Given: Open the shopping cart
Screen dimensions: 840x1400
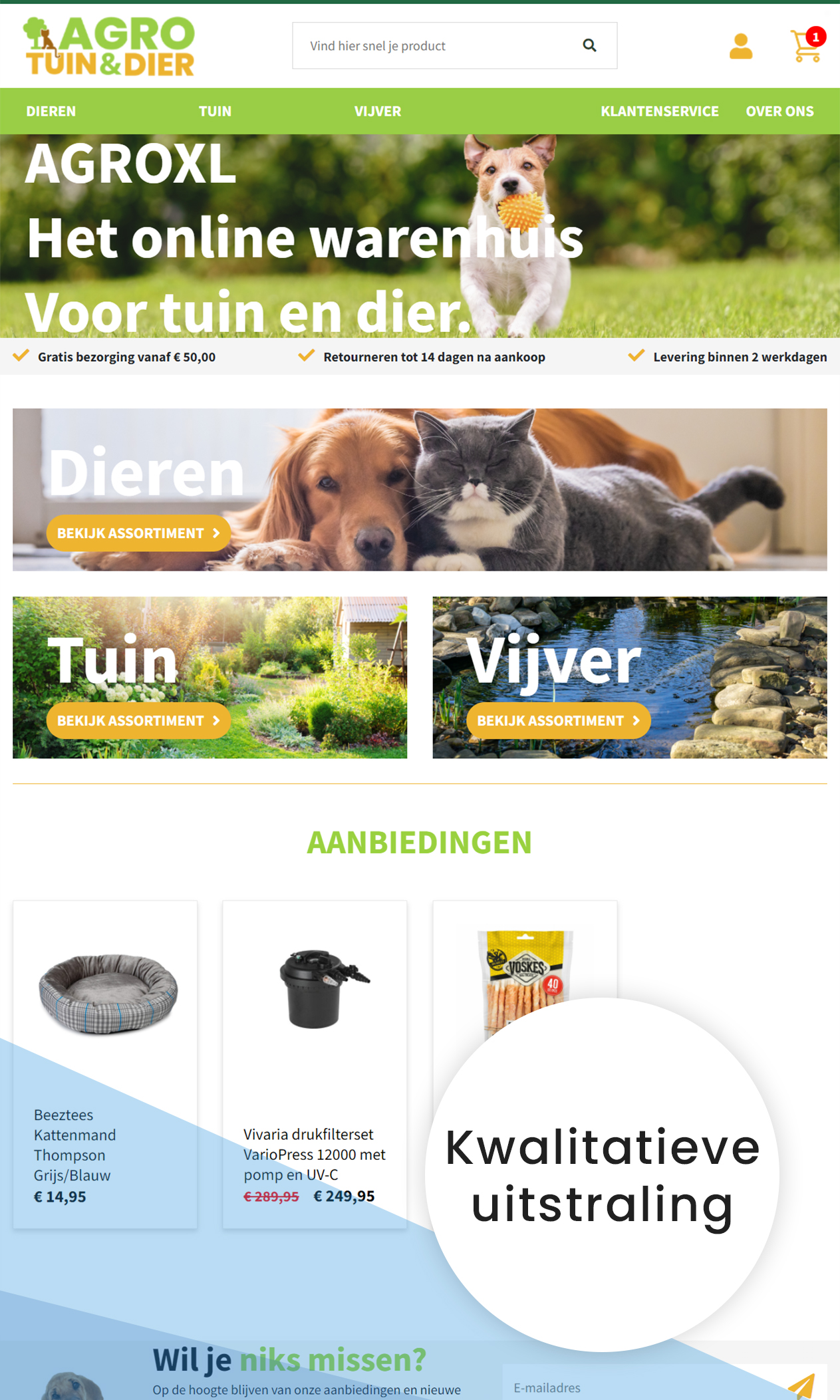Looking at the screenshot, I should point(806,46).
